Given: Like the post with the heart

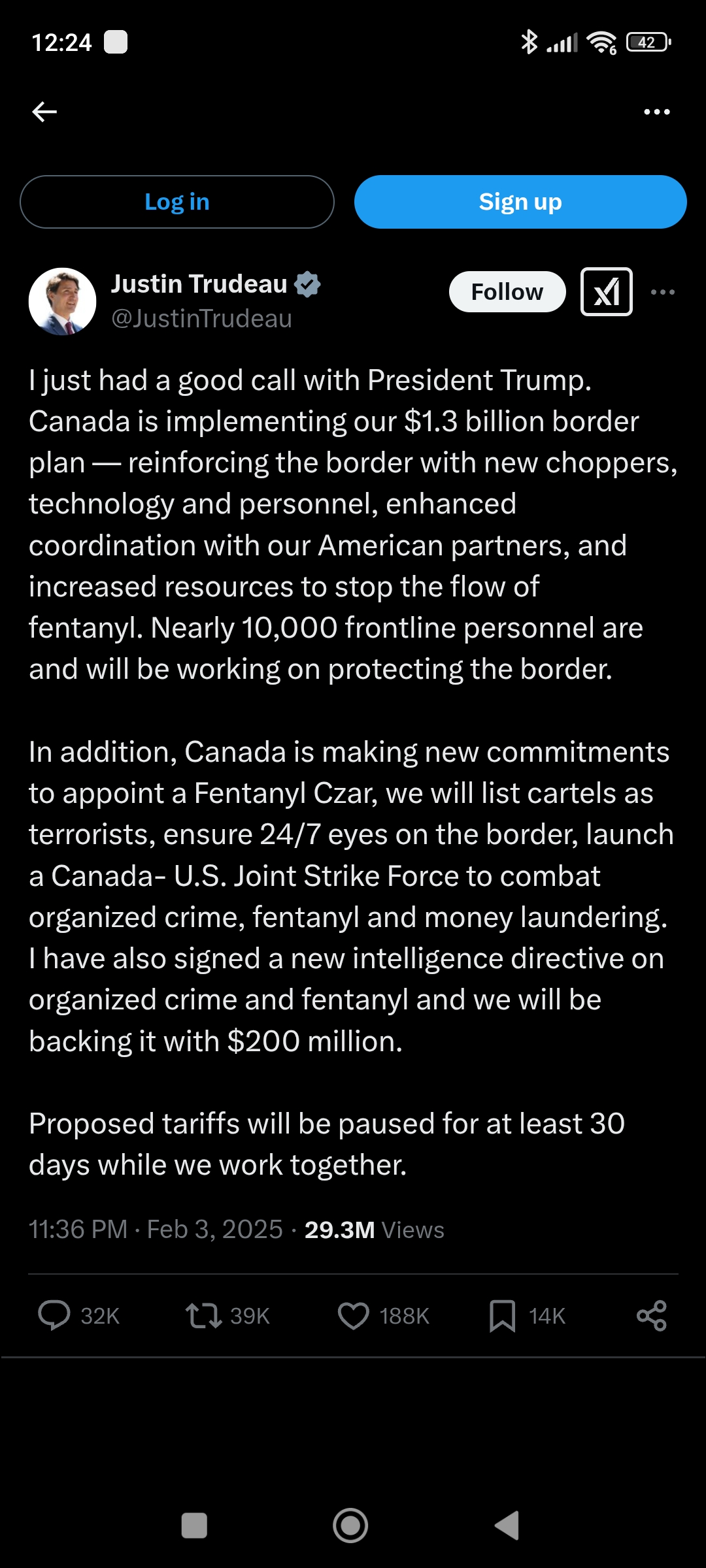Looking at the screenshot, I should pos(354,1315).
